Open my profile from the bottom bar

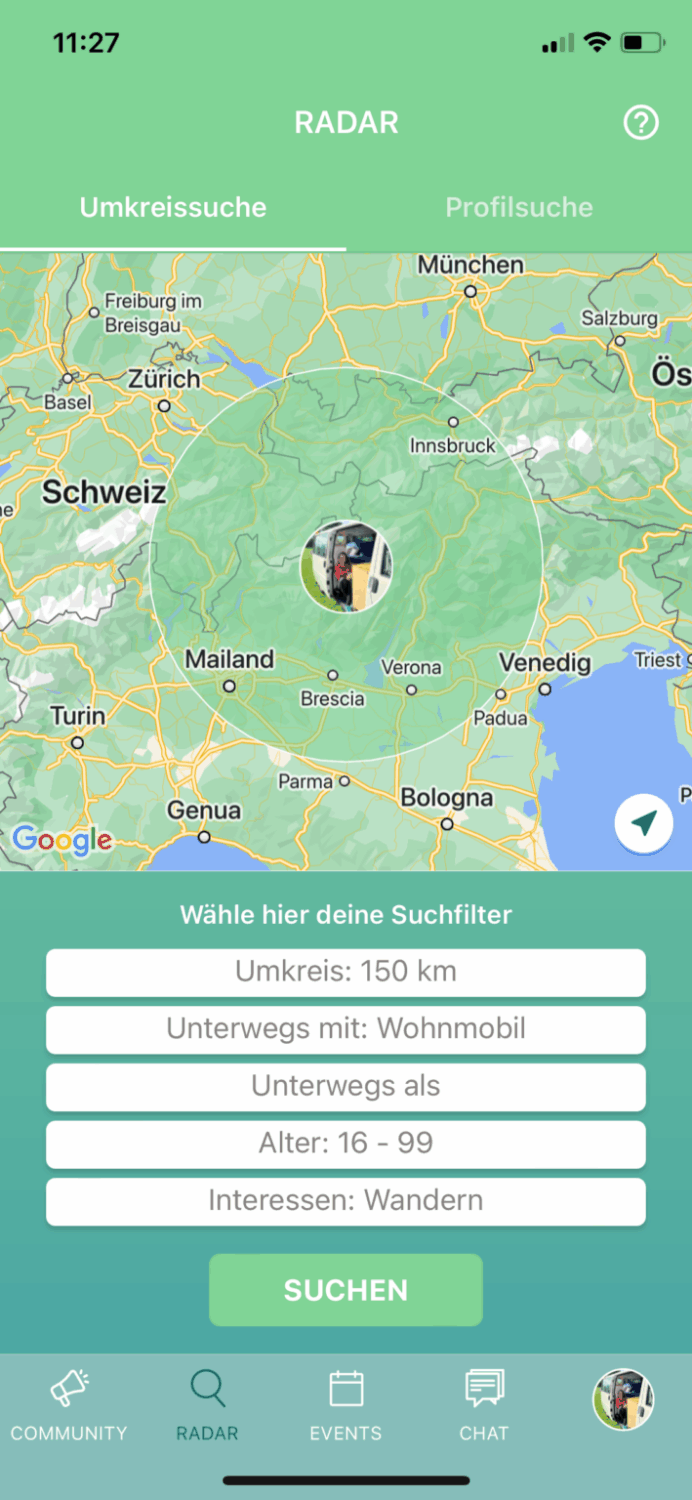point(623,1399)
